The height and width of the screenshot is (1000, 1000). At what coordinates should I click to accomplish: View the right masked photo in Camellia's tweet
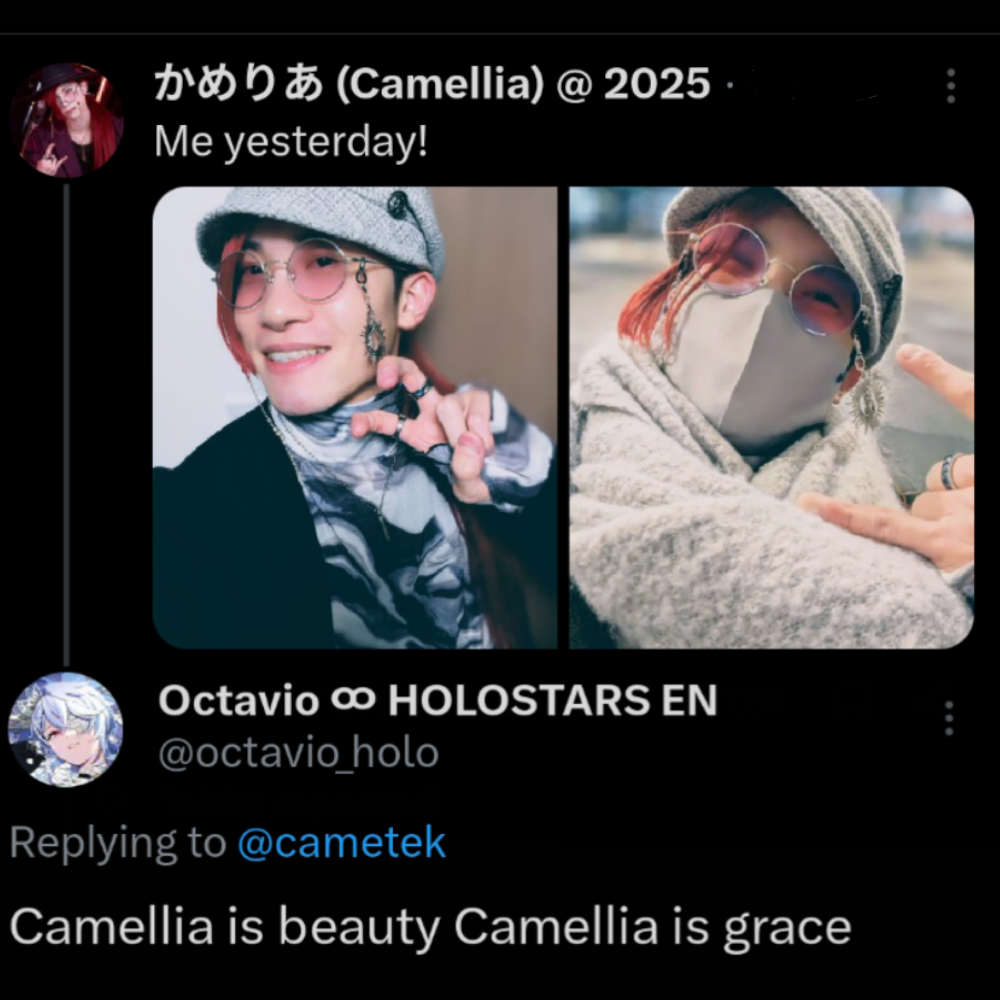tap(771, 417)
